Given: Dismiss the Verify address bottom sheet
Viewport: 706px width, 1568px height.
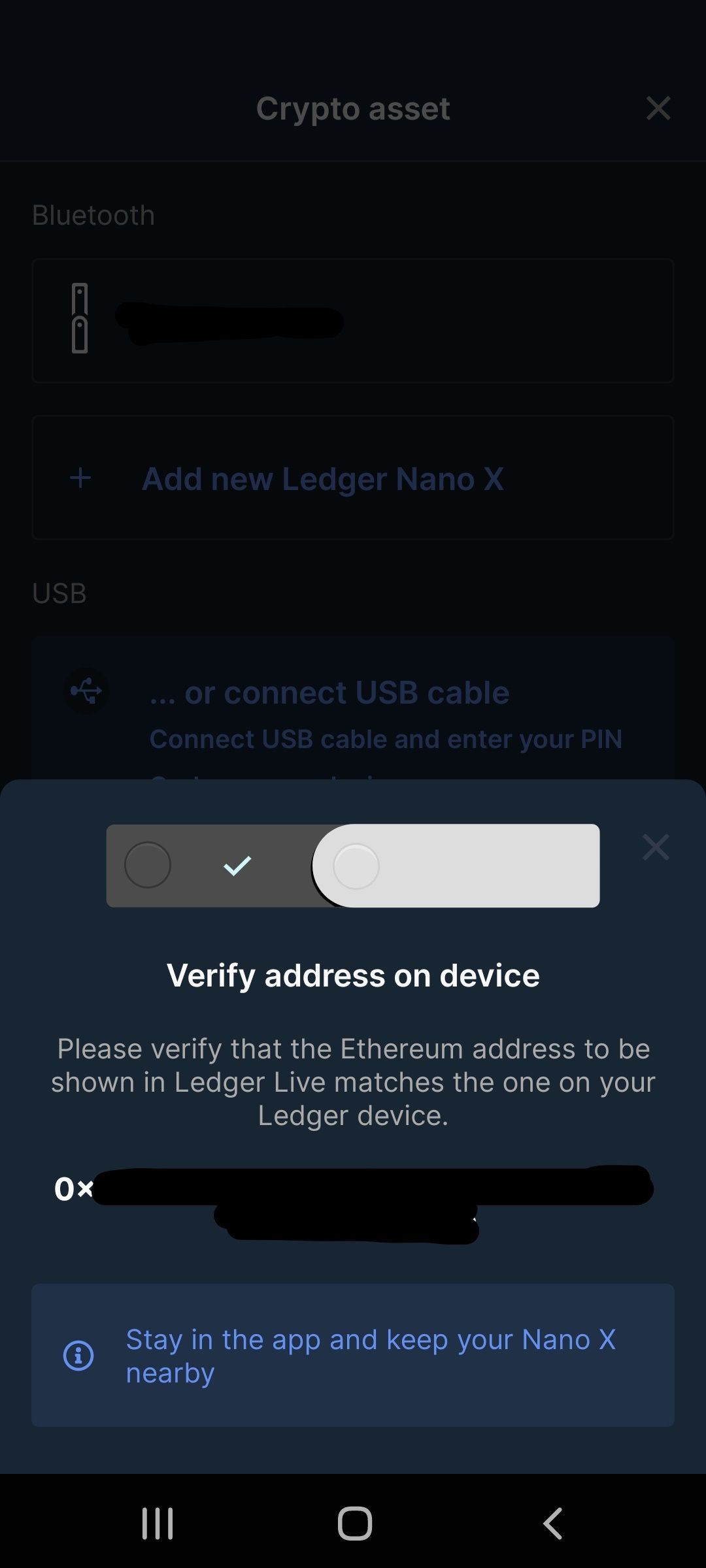Looking at the screenshot, I should coord(655,847).
